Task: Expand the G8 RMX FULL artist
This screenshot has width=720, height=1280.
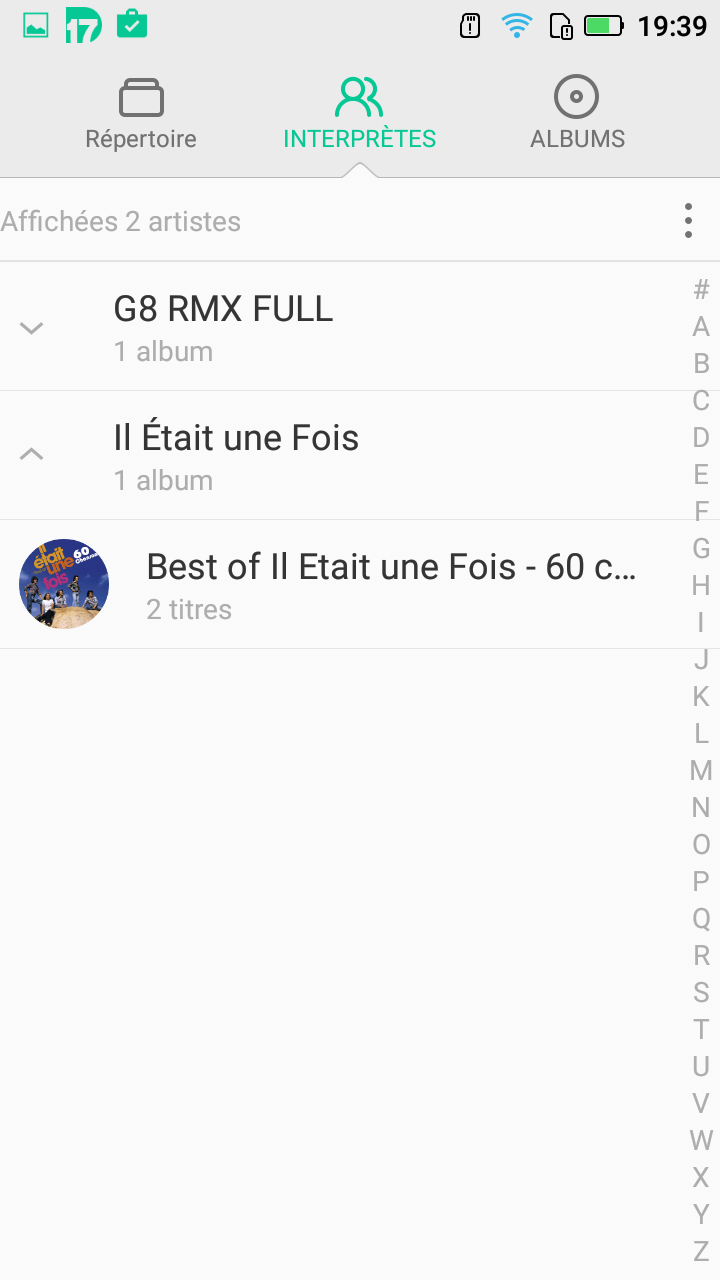Action: 32,327
